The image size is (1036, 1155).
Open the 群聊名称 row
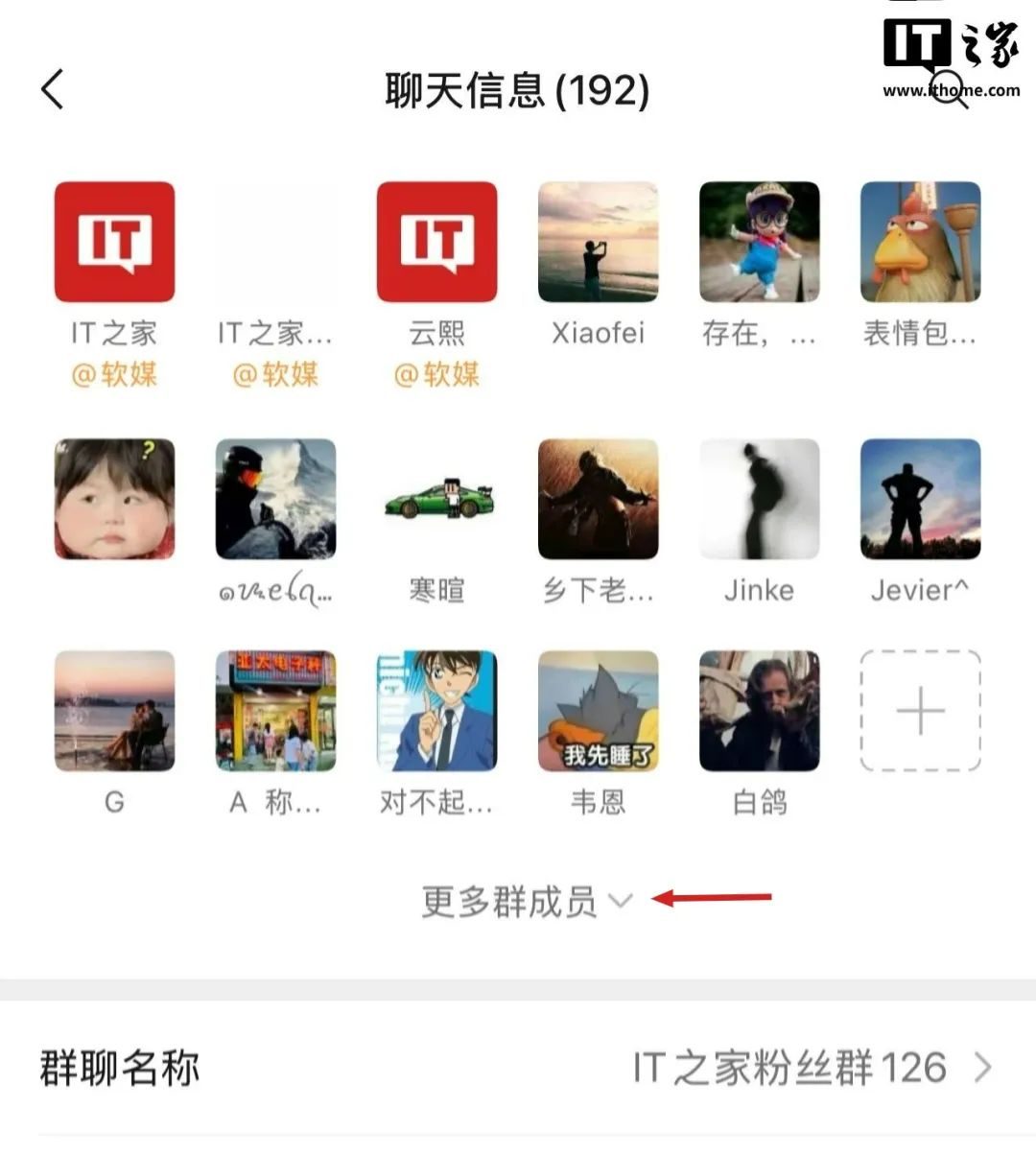click(518, 1068)
